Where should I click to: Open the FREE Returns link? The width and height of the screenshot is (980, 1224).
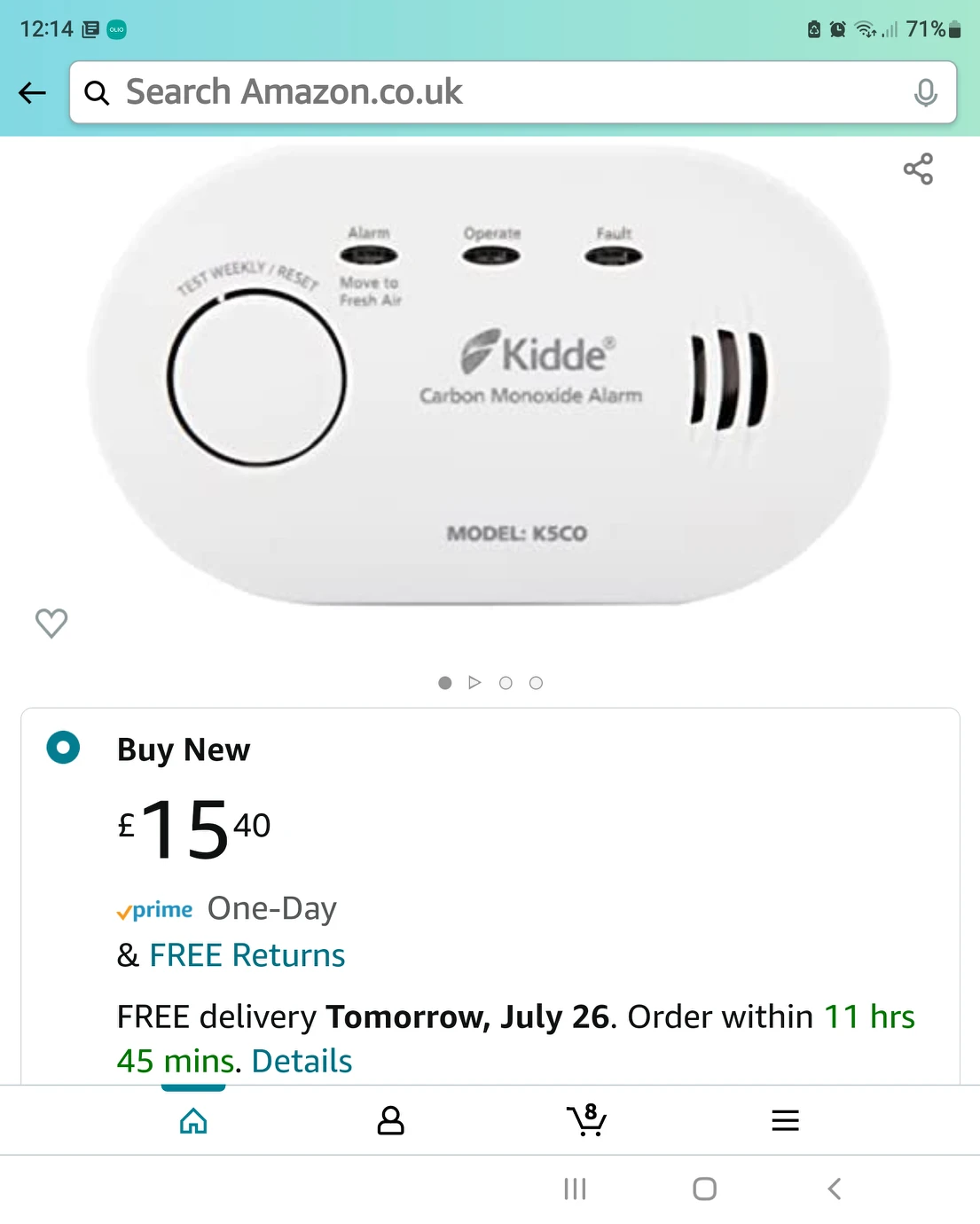pyautogui.click(x=247, y=955)
